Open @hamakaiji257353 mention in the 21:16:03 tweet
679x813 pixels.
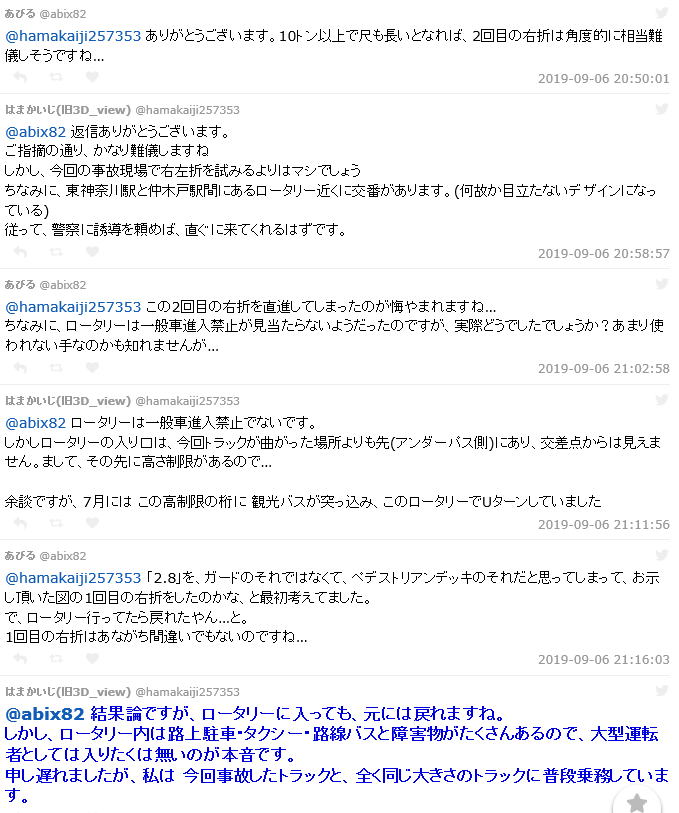(74, 578)
